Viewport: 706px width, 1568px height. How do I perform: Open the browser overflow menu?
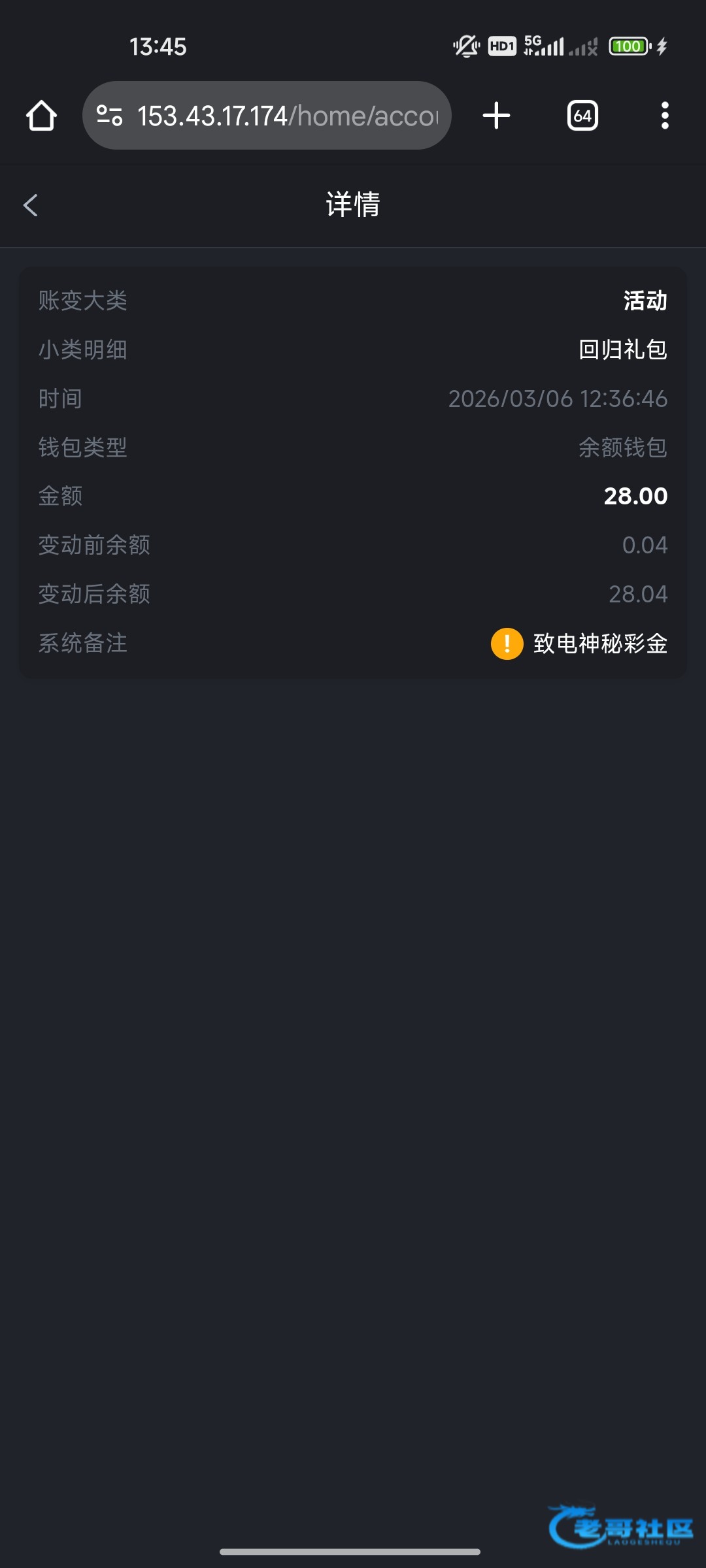click(665, 116)
